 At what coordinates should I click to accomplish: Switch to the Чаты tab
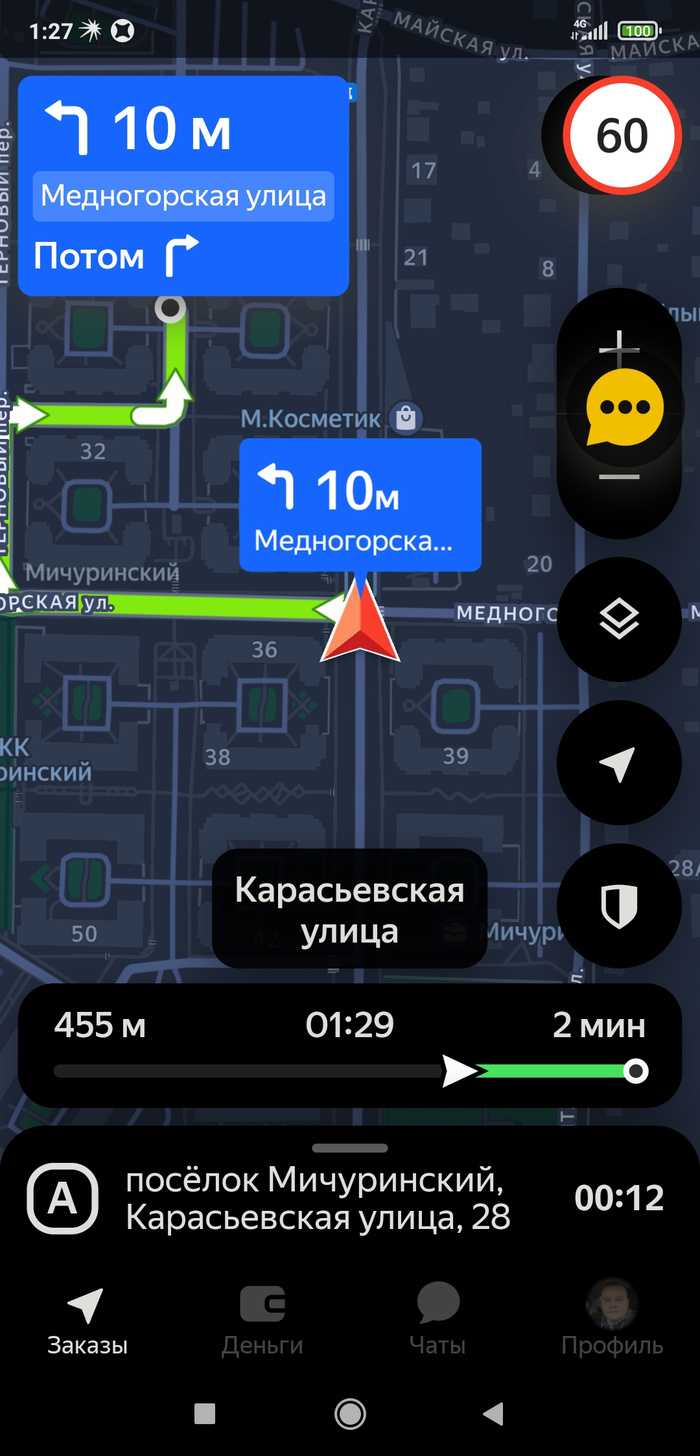[437, 1320]
